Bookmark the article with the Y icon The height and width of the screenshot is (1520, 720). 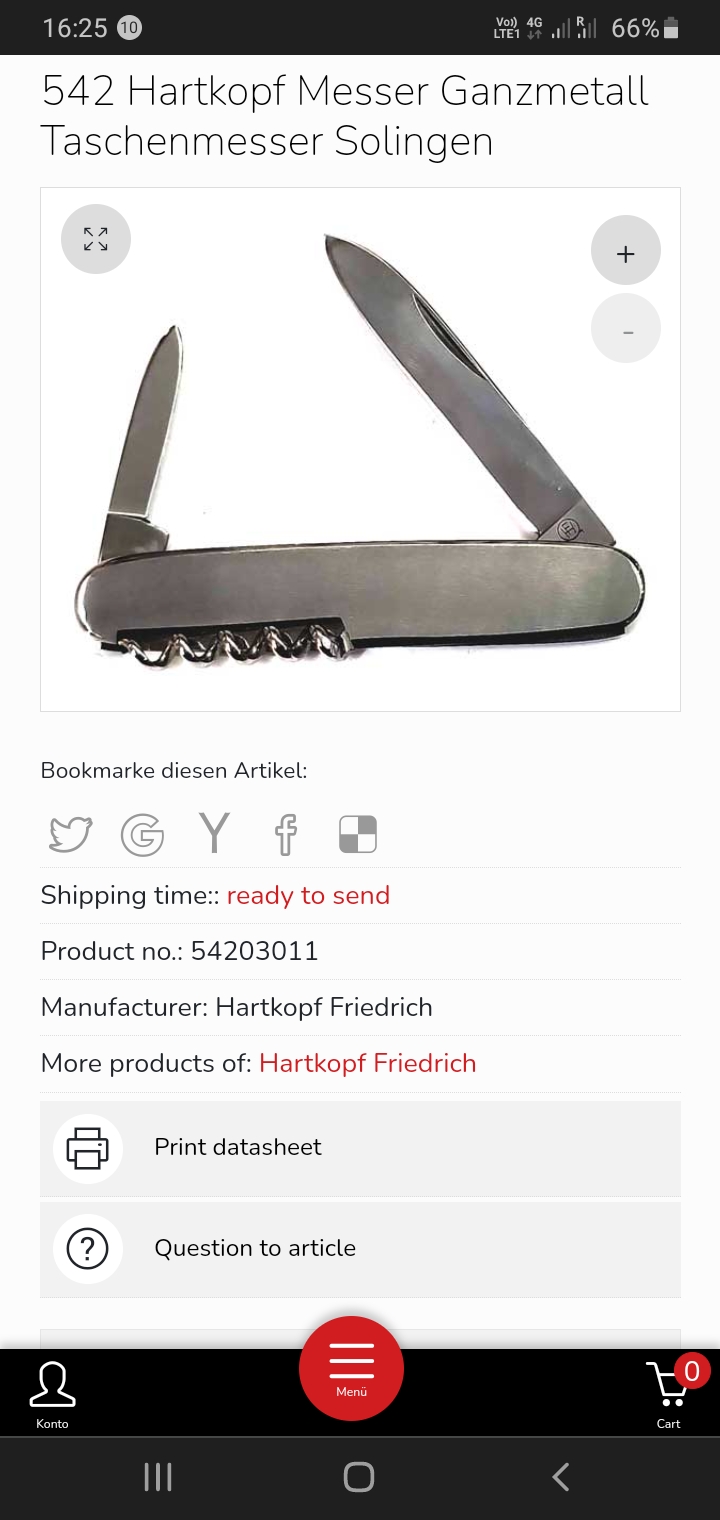coord(214,833)
